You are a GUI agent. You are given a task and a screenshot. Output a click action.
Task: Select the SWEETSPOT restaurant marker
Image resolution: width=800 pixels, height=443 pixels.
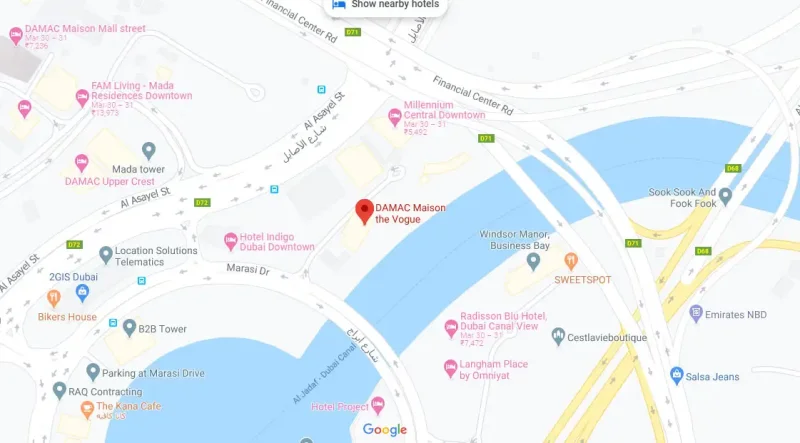click(571, 262)
